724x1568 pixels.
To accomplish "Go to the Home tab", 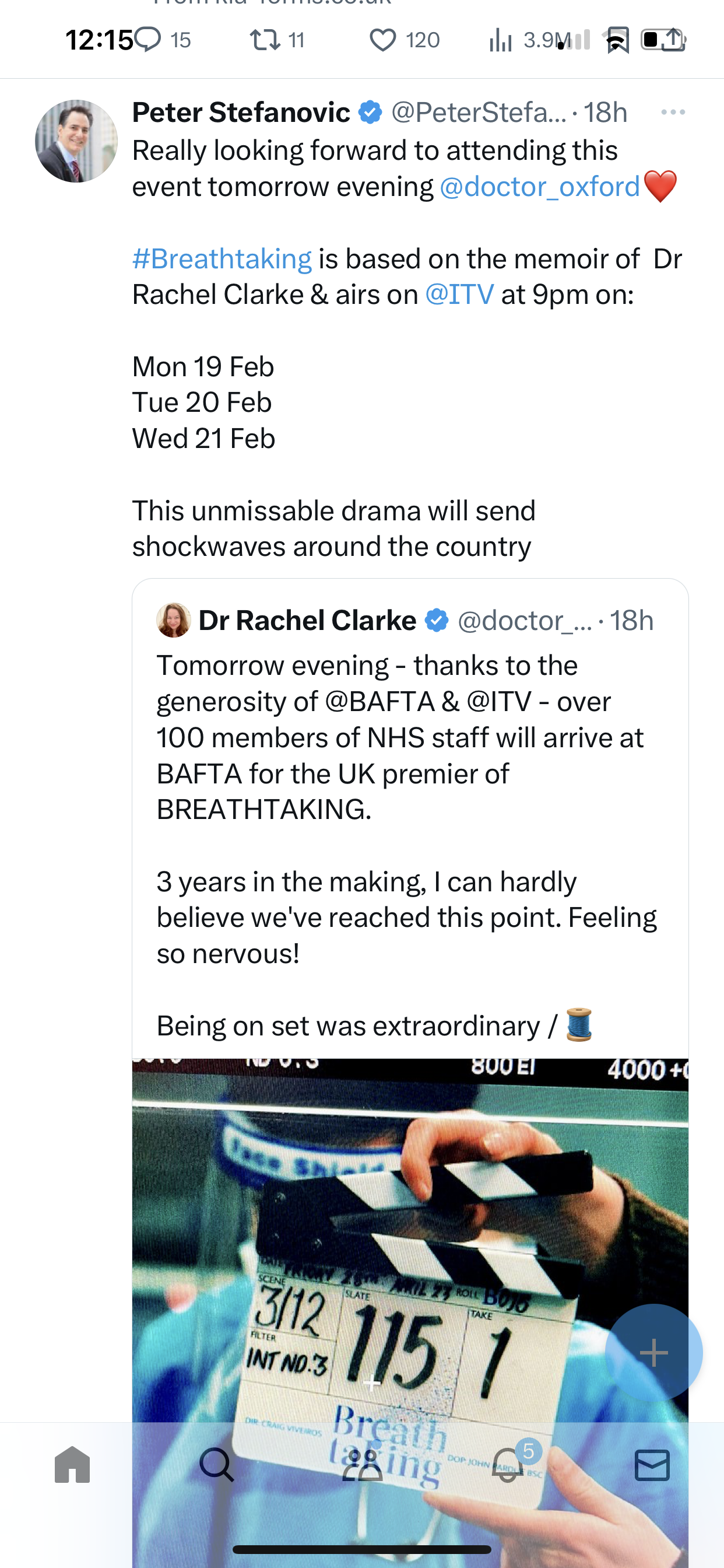I will 72,1465.
